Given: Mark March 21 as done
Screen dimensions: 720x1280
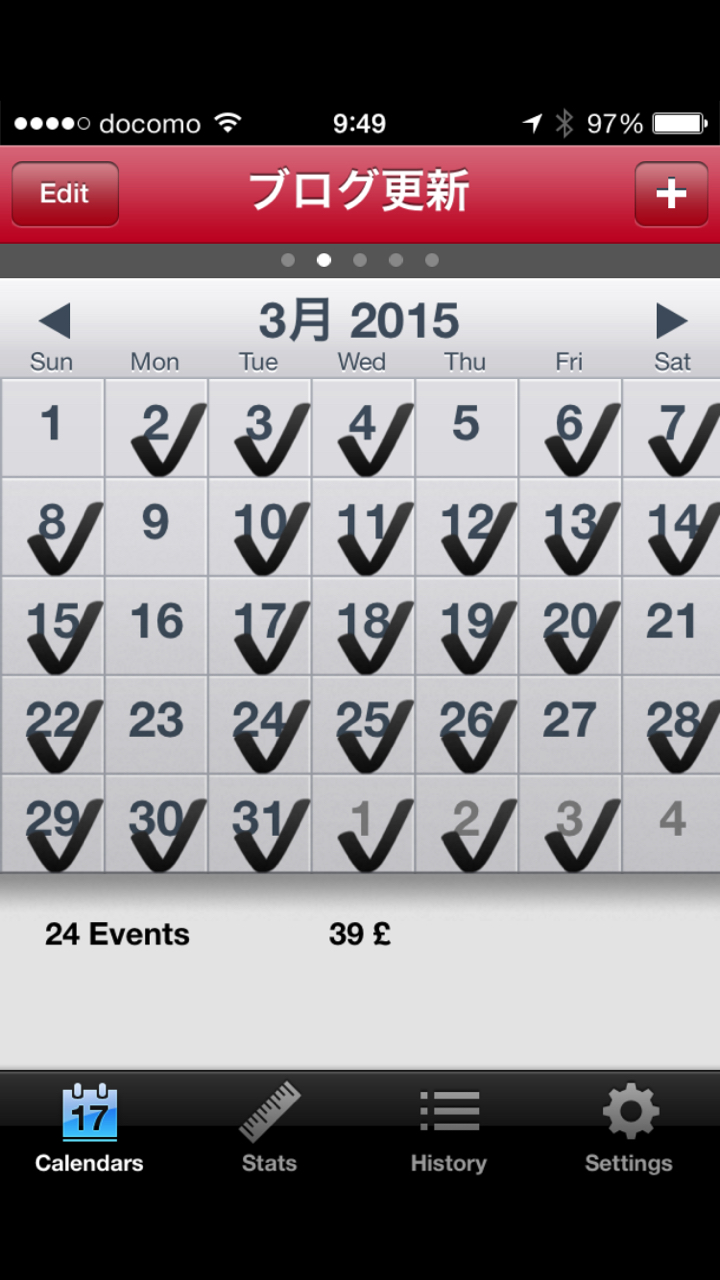Looking at the screenshot, I should 671,625.
